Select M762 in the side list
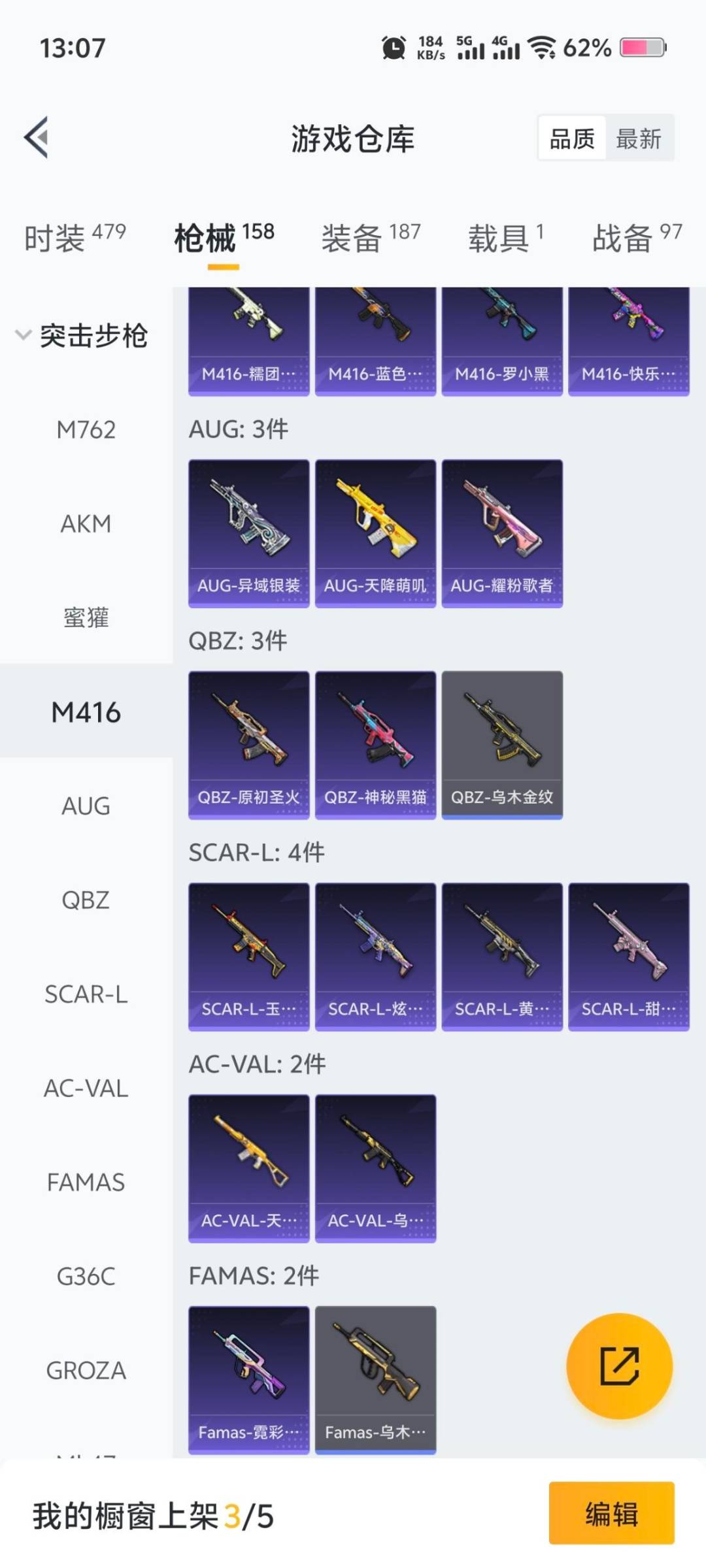706x1568 pixels. (x=86, y=430)
